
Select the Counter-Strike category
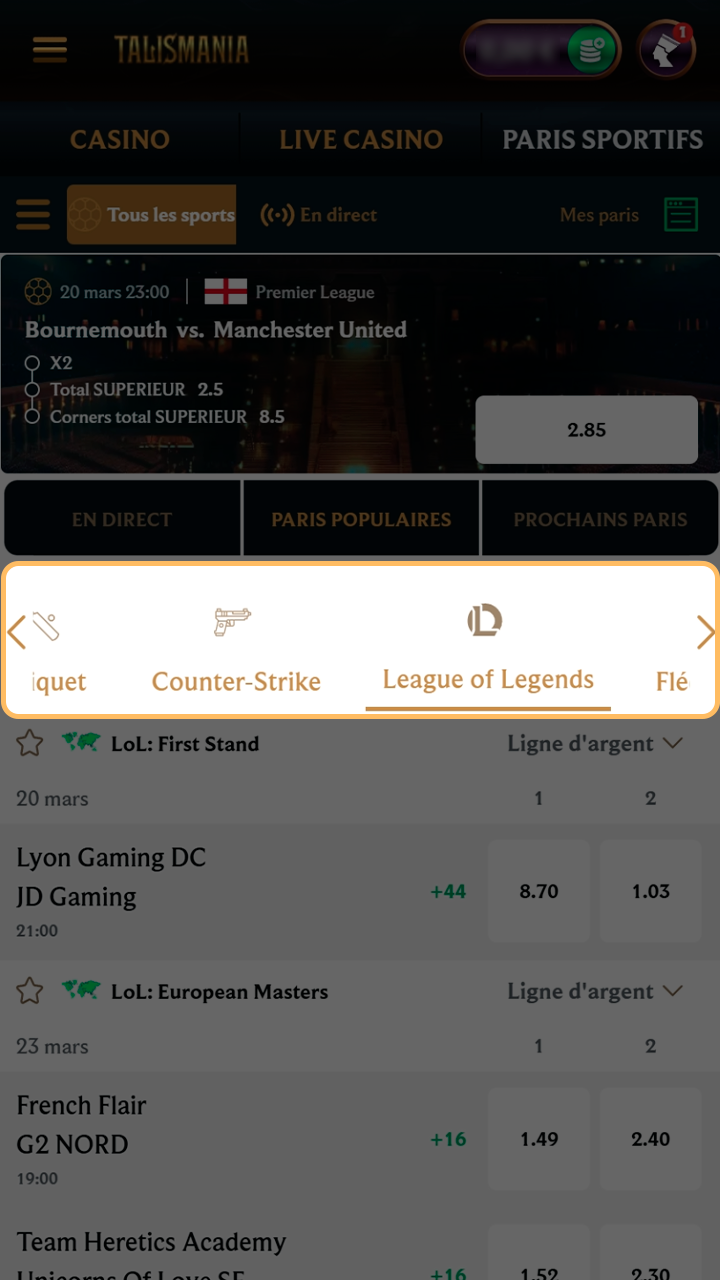236,652
